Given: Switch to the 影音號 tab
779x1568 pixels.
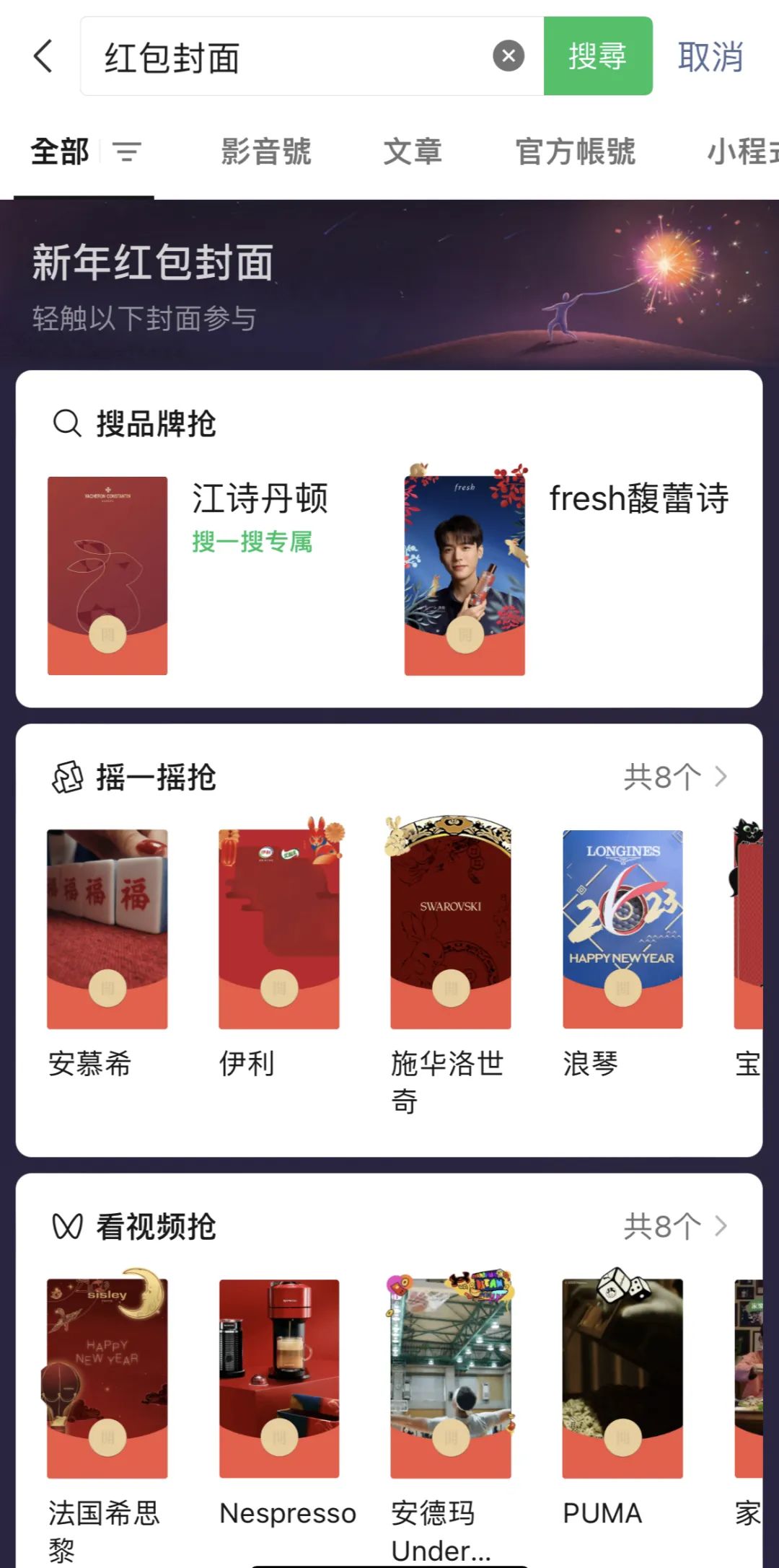Looking at the screenshot, I should click(265, 152).
